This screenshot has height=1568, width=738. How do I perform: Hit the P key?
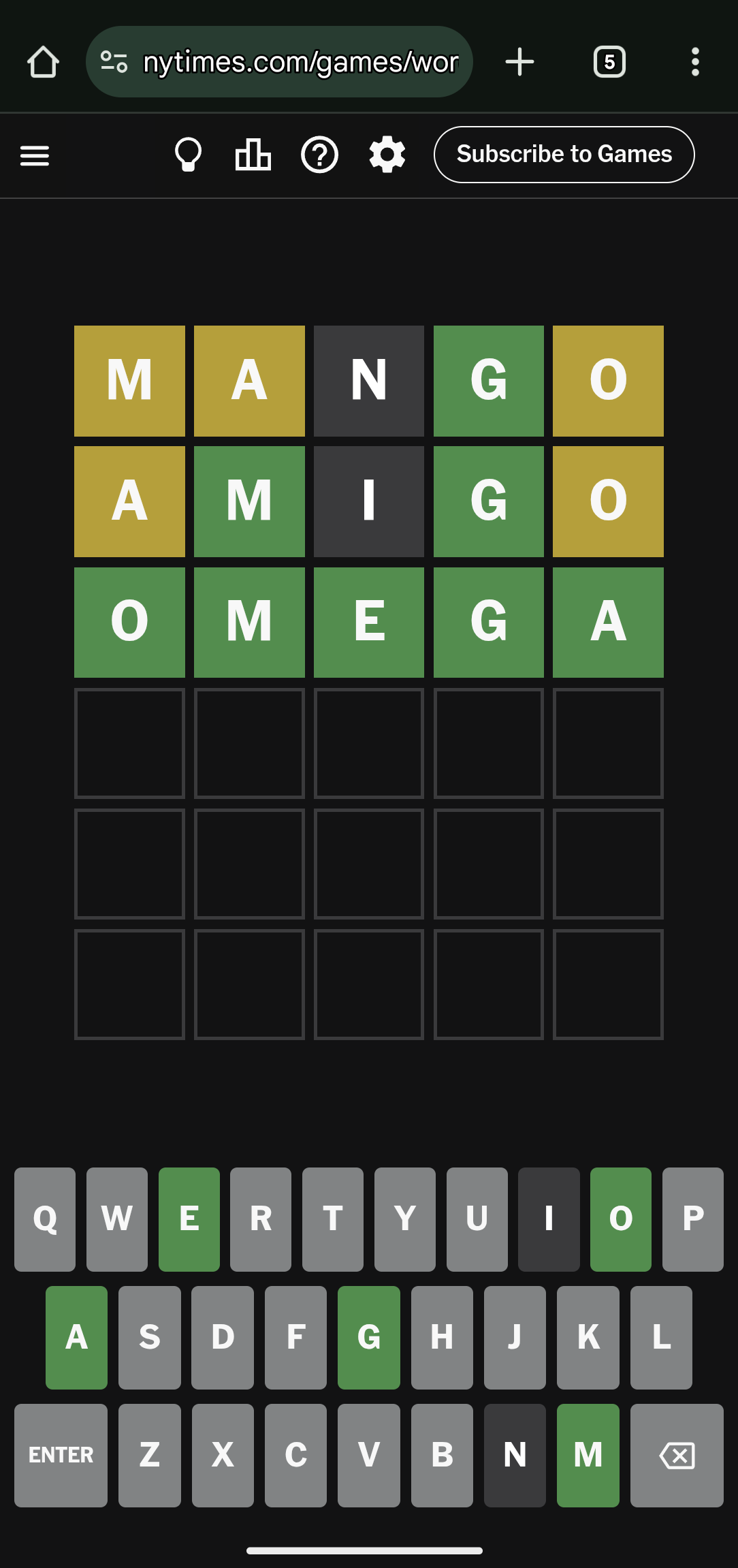point(693,1219)
